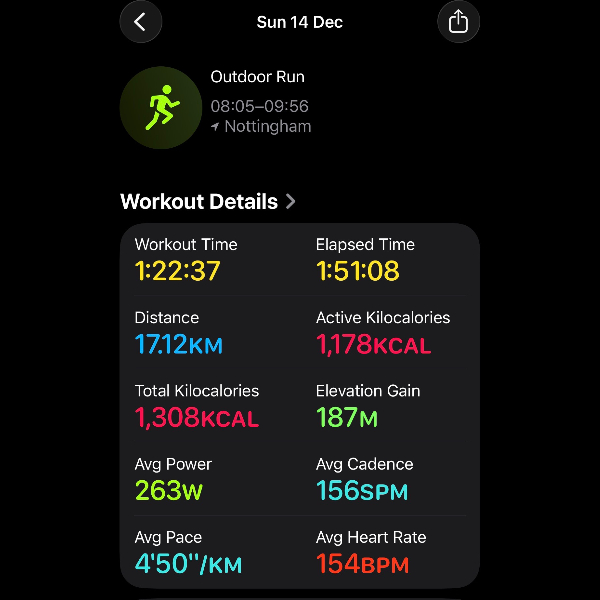The width and height of the screenshot is (600, 600).
Task: Go back from the workout summary
Action: 141,22
